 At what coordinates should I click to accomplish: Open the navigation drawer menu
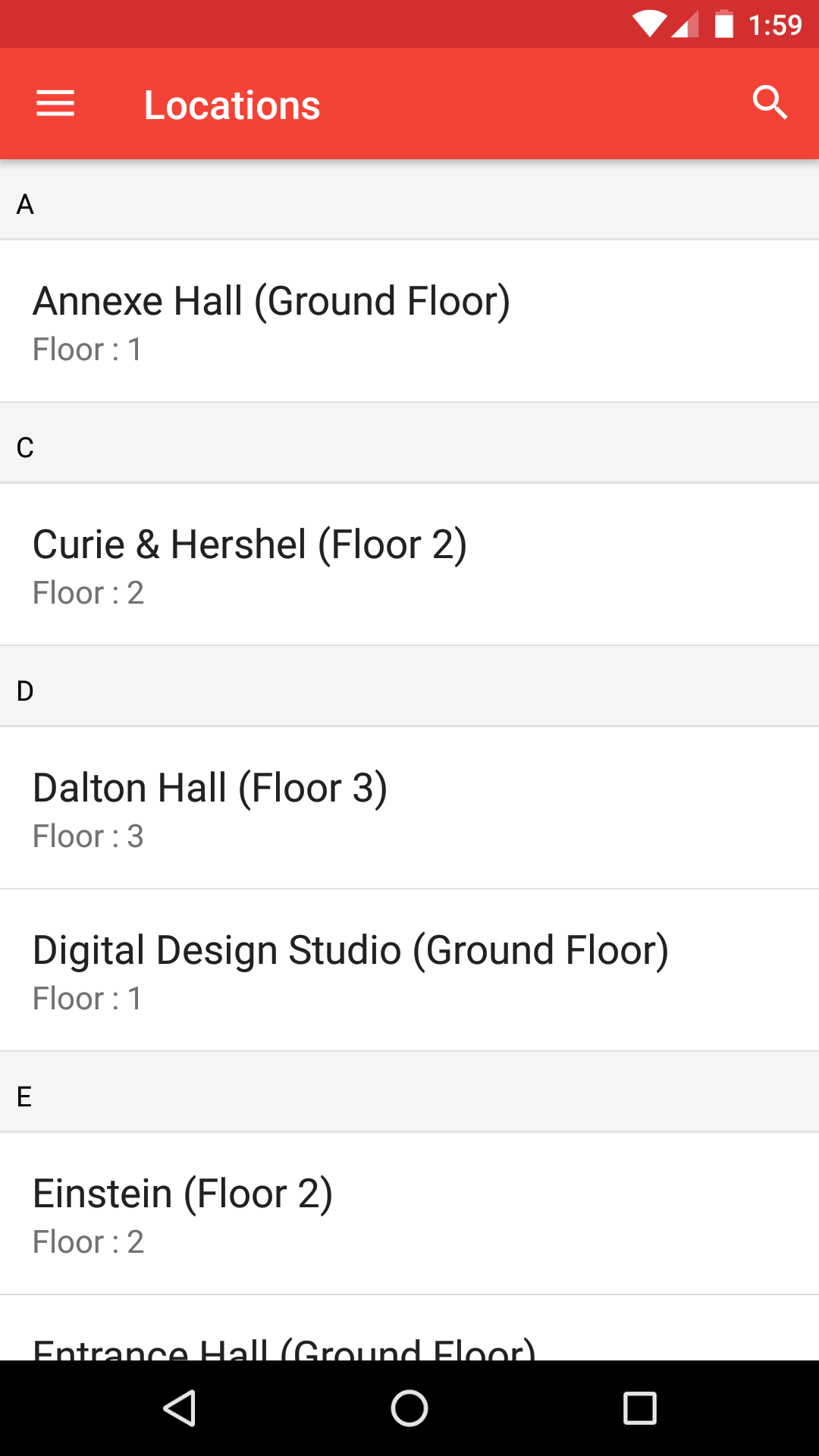tap(55, 104)
